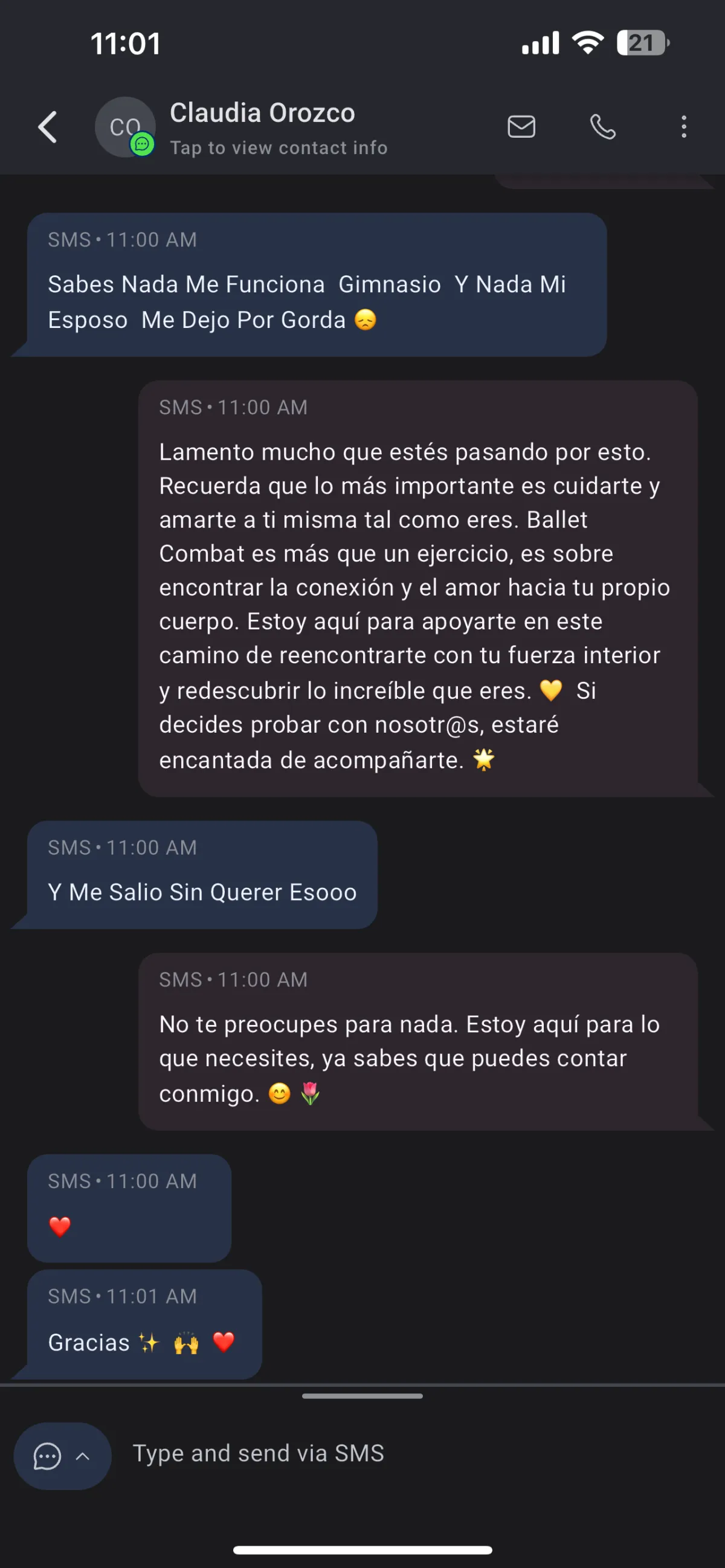Screen dimensions: 725x1568
Task: Open the three-dot overflow menu
Action: (683, 127)
